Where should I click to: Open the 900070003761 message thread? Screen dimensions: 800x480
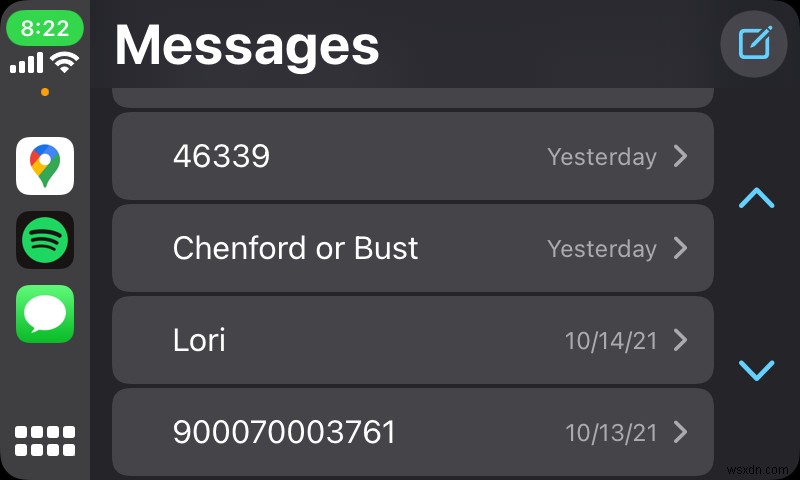412,432
